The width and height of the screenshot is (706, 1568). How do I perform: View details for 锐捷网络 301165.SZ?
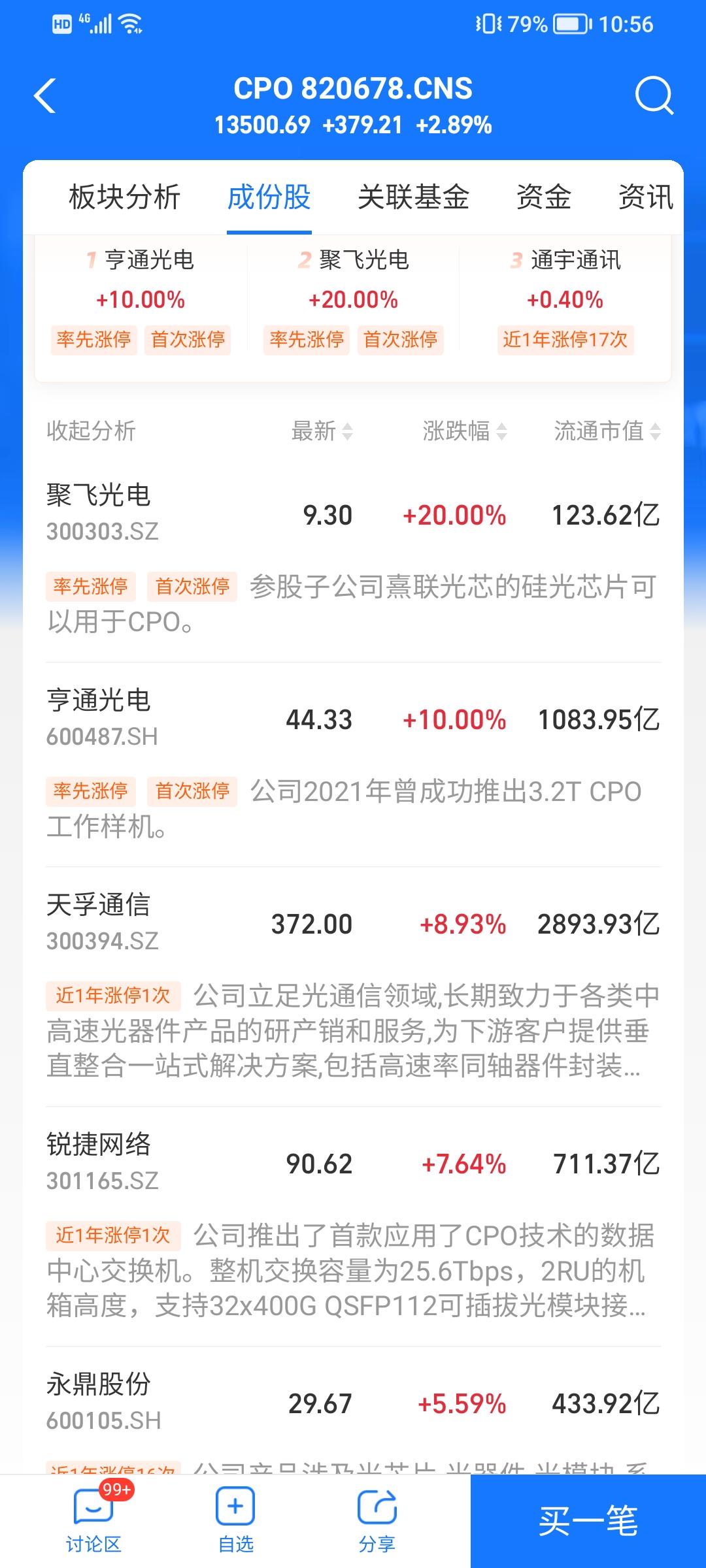[353, 1163]
